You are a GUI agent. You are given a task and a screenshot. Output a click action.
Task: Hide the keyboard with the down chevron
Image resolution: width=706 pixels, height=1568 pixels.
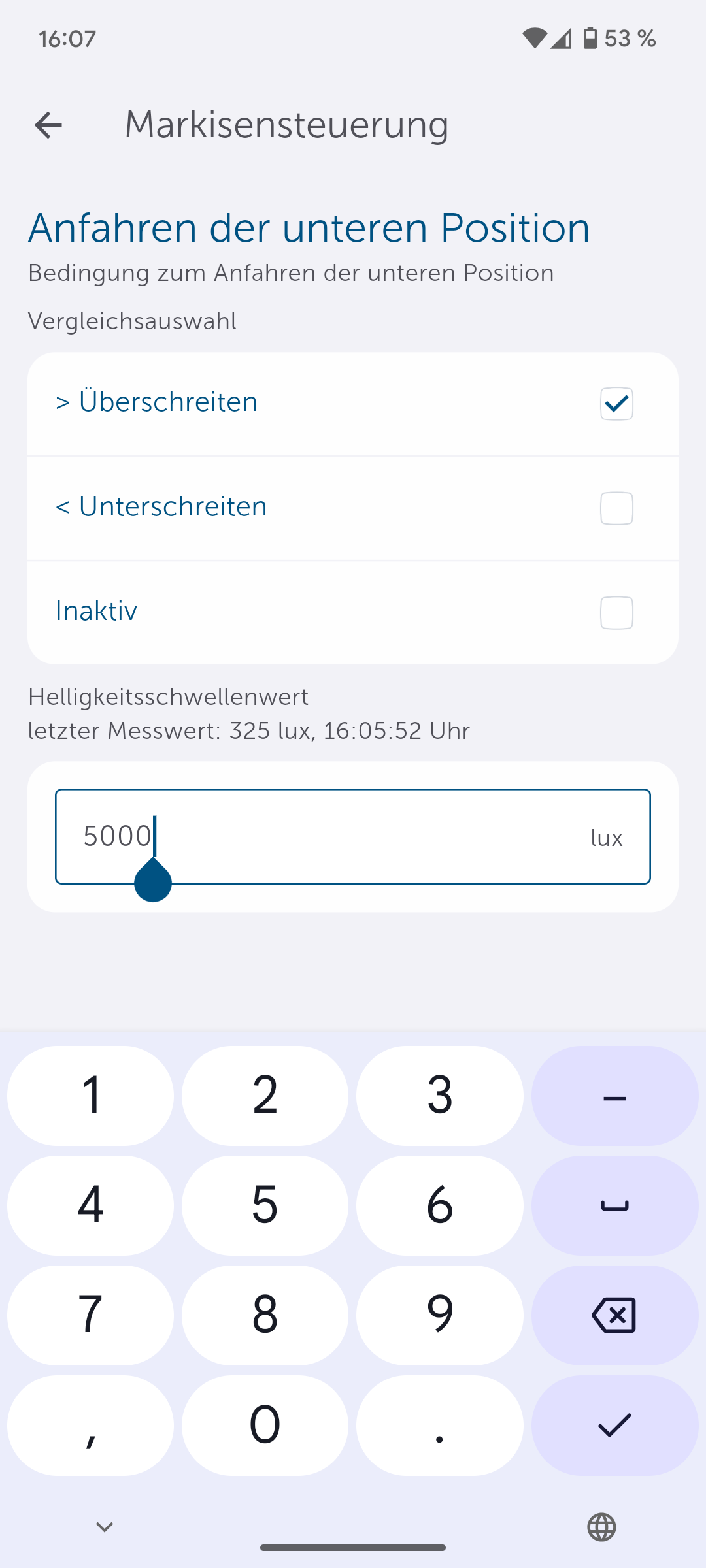[105, 1527]
